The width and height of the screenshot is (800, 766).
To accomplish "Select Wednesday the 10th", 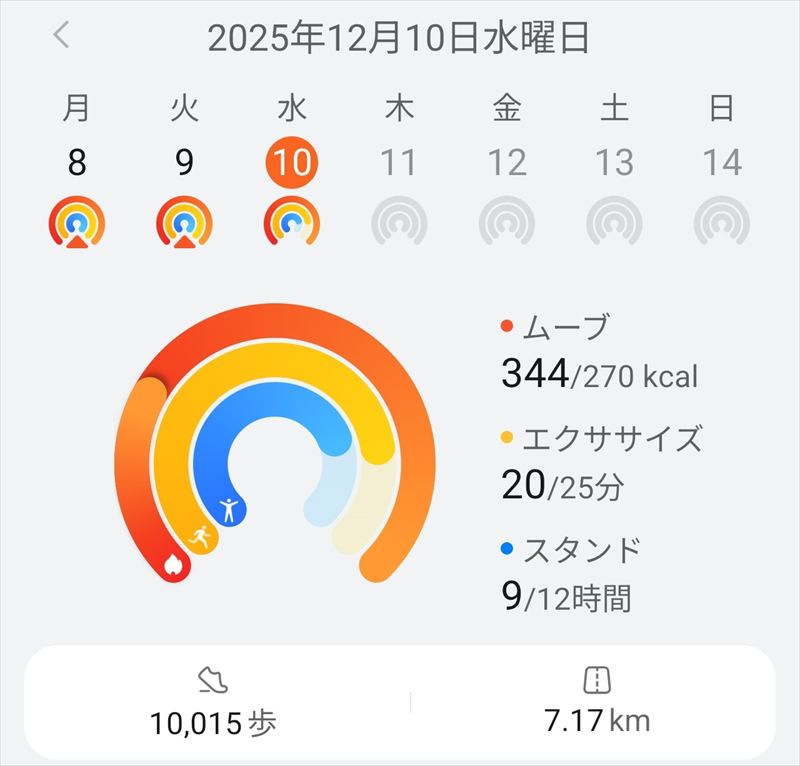I will tap(292, 162).
